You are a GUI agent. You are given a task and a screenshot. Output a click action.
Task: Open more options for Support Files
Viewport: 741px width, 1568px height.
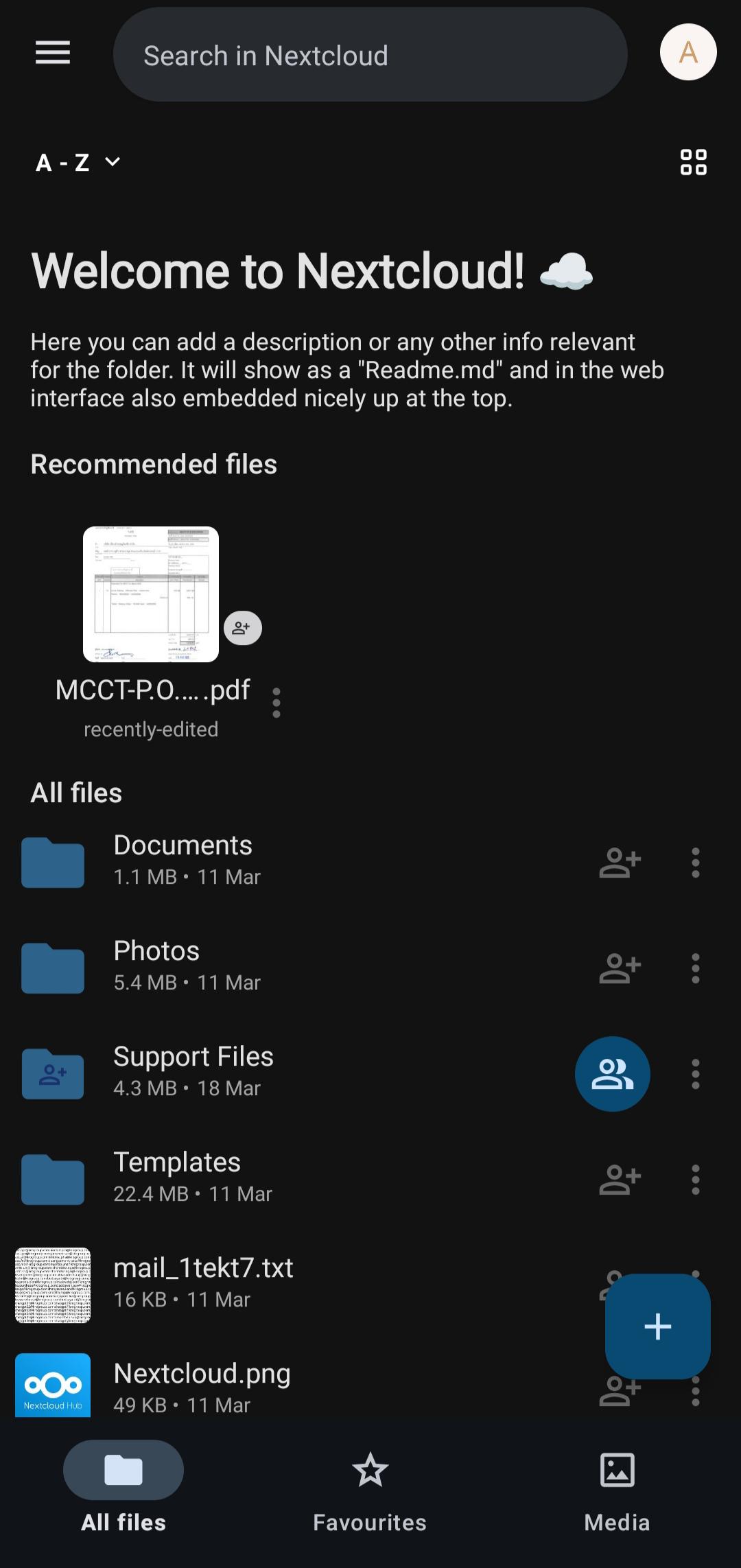[695, 1074]
